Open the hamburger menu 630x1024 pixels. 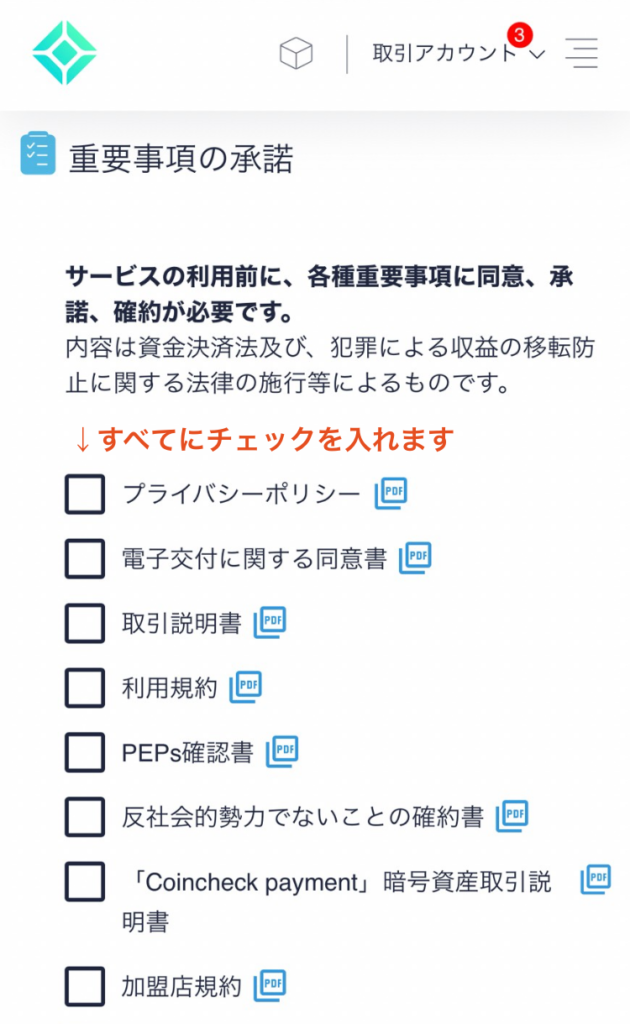582,54
